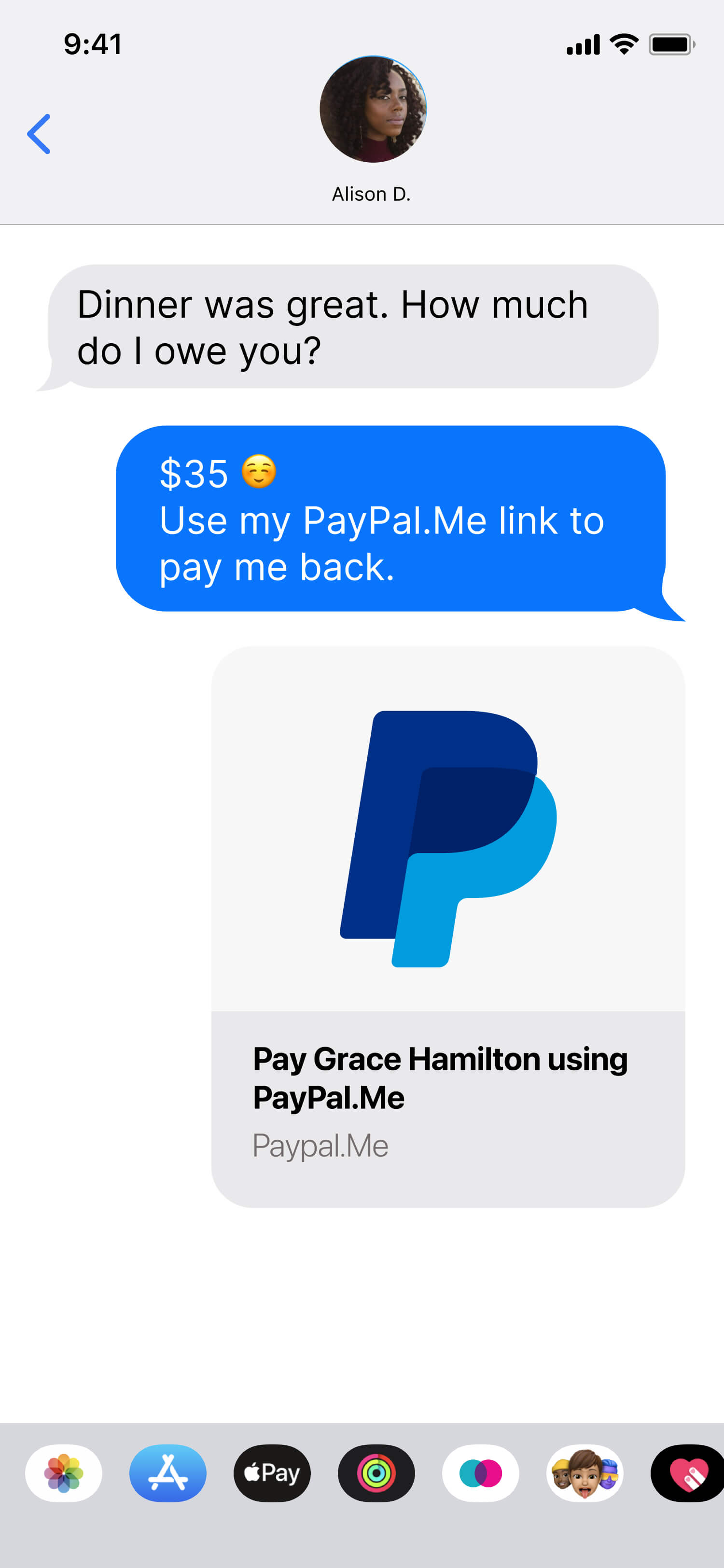Viewport: 724px width, 1568px height.
Task: Select Apple Pay in the app drawer
Action: (272, 1473)
